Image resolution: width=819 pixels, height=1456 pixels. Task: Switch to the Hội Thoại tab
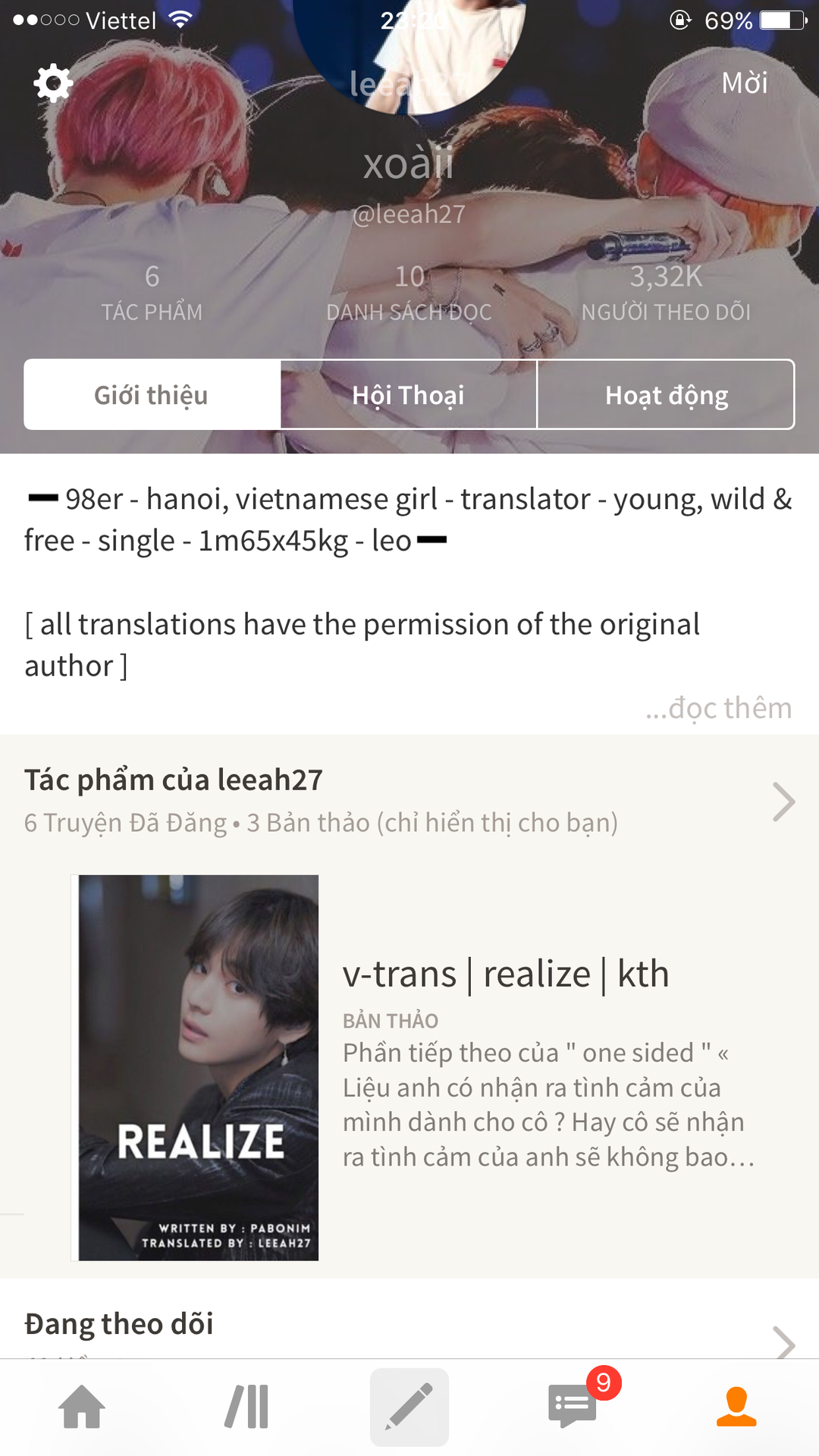click(x=408, y=395)
